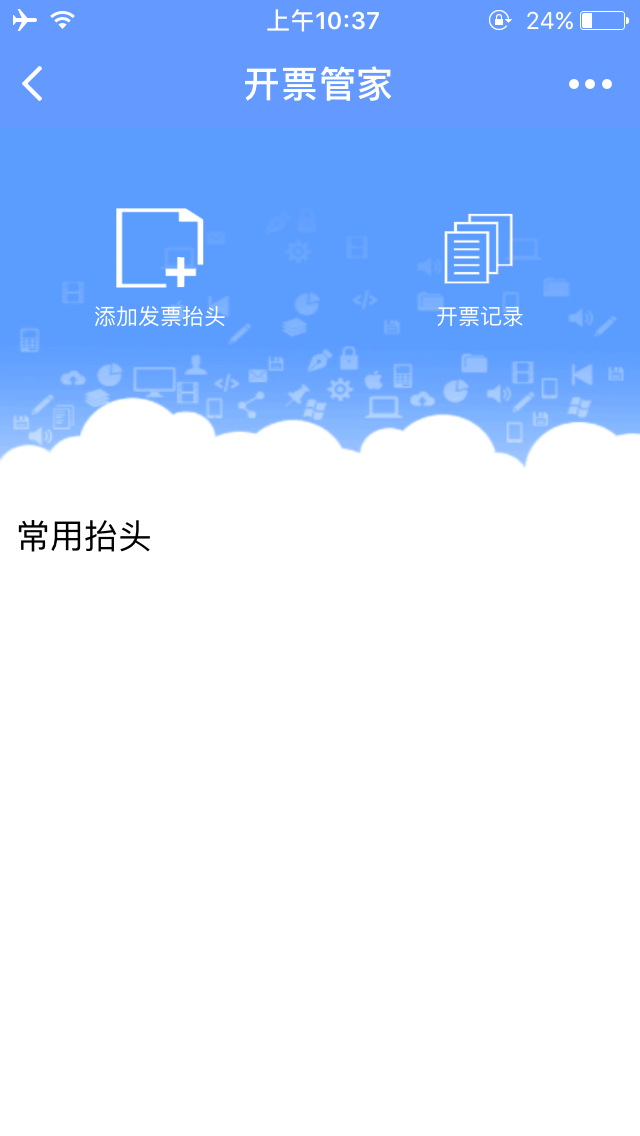Go back using the top-left arrow

pyautogui.click(x=33, y=84)
